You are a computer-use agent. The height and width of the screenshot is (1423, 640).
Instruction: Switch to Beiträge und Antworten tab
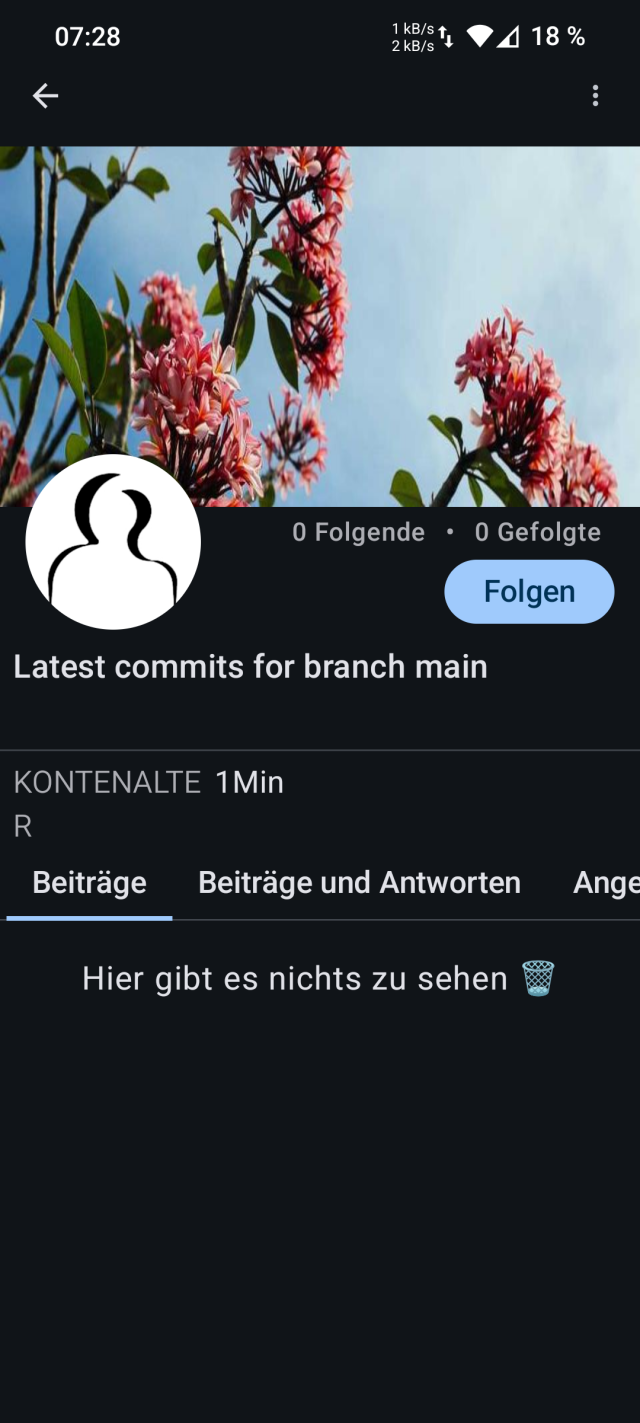click(359, 883)
